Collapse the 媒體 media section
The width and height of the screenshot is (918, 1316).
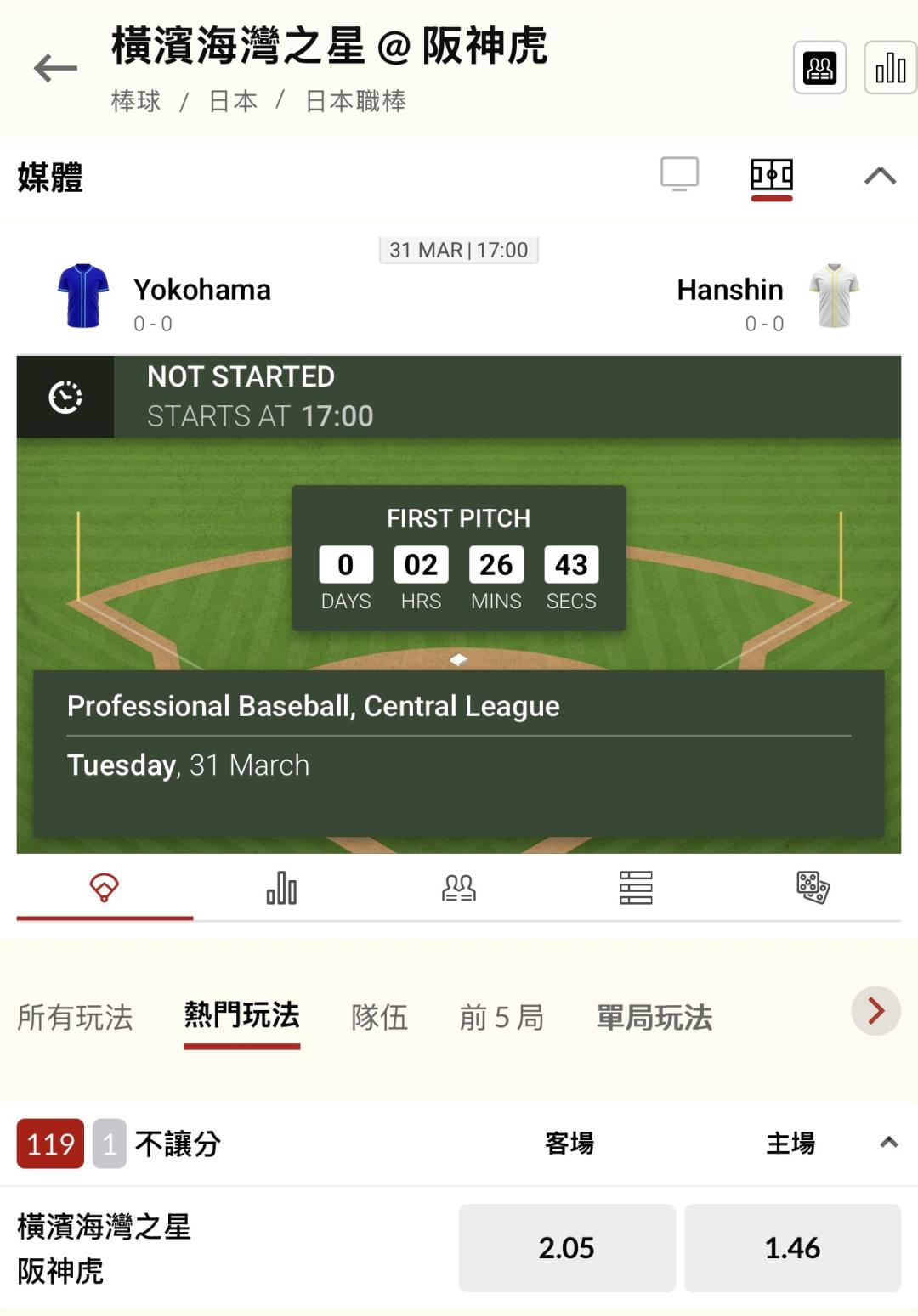pyautogui.click(x=880, y=176)
